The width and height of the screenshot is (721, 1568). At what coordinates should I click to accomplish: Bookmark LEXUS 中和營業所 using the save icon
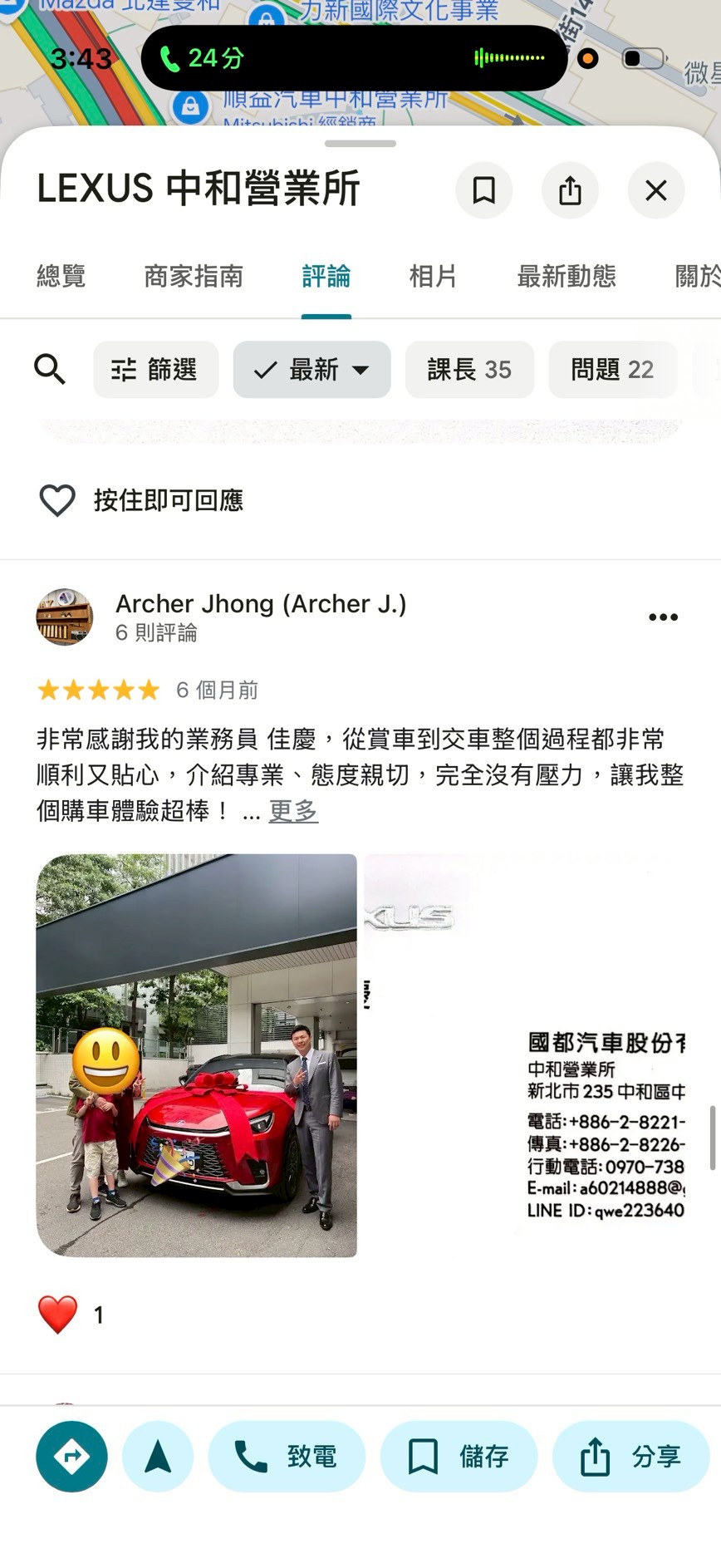484,190
